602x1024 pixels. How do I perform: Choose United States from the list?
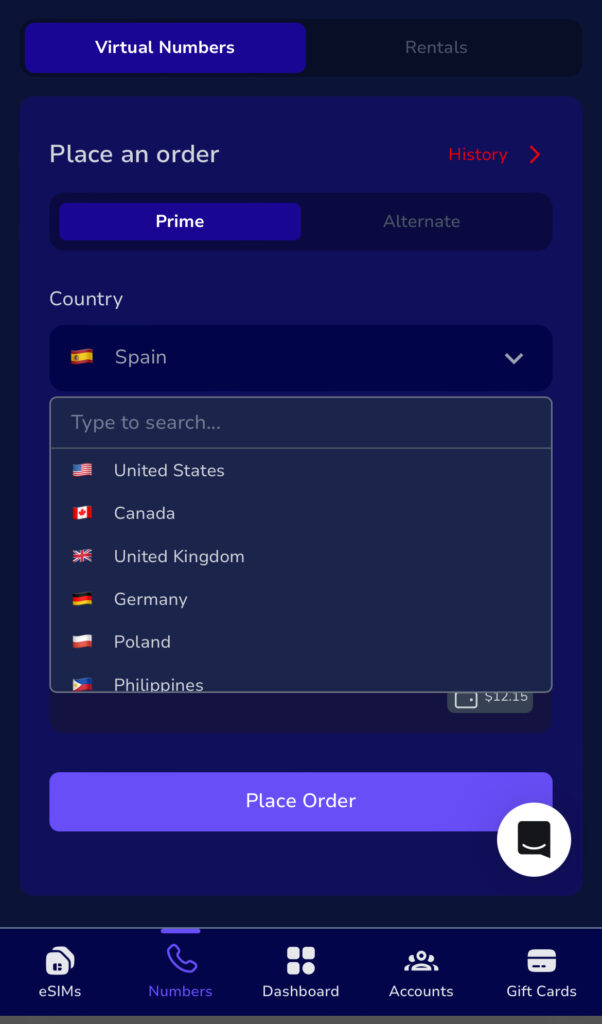pyautogui.click(x=169, y=470)
